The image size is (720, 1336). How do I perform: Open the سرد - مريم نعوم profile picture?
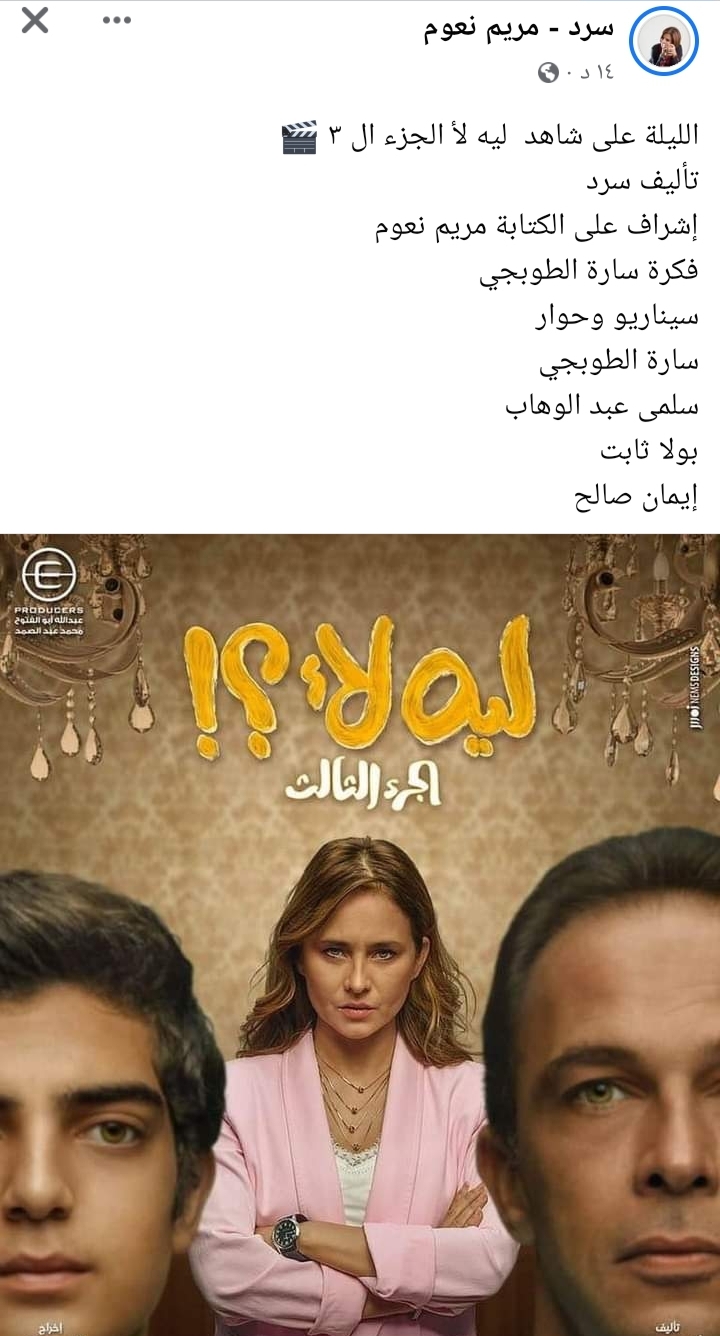[663, 41]
